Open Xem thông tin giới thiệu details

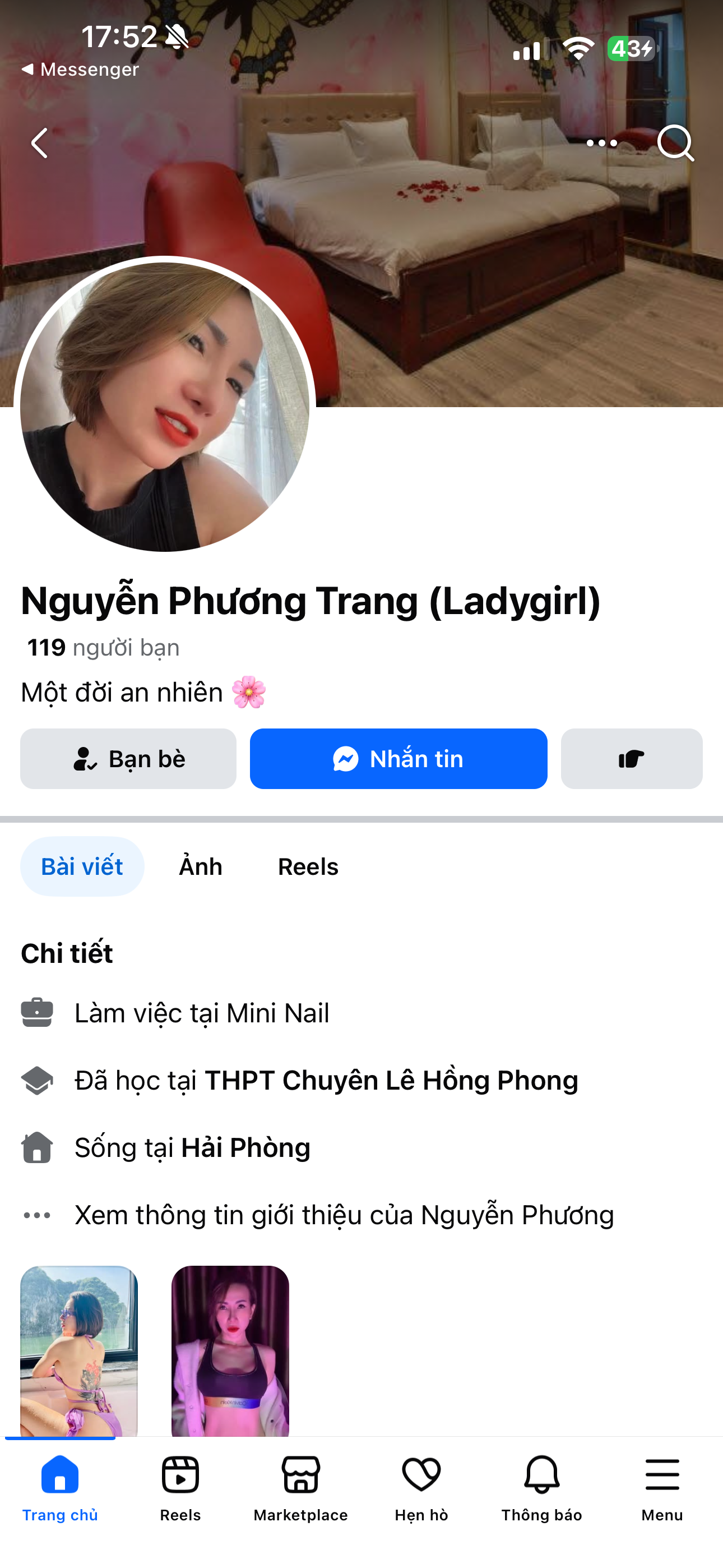[x=344, y=1215]
